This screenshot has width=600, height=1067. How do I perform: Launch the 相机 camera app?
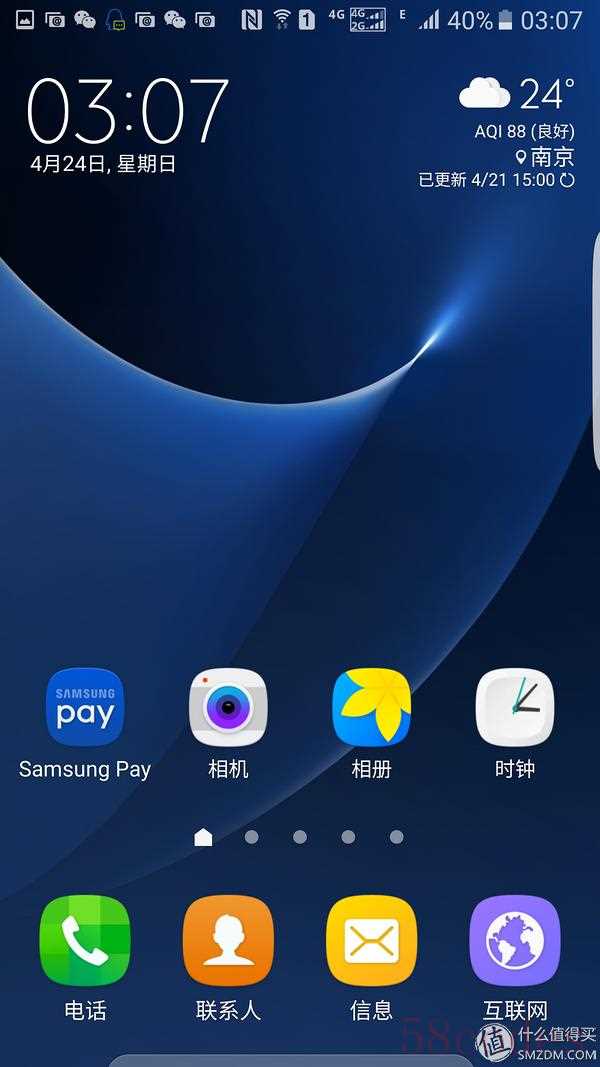pos(229,707)
